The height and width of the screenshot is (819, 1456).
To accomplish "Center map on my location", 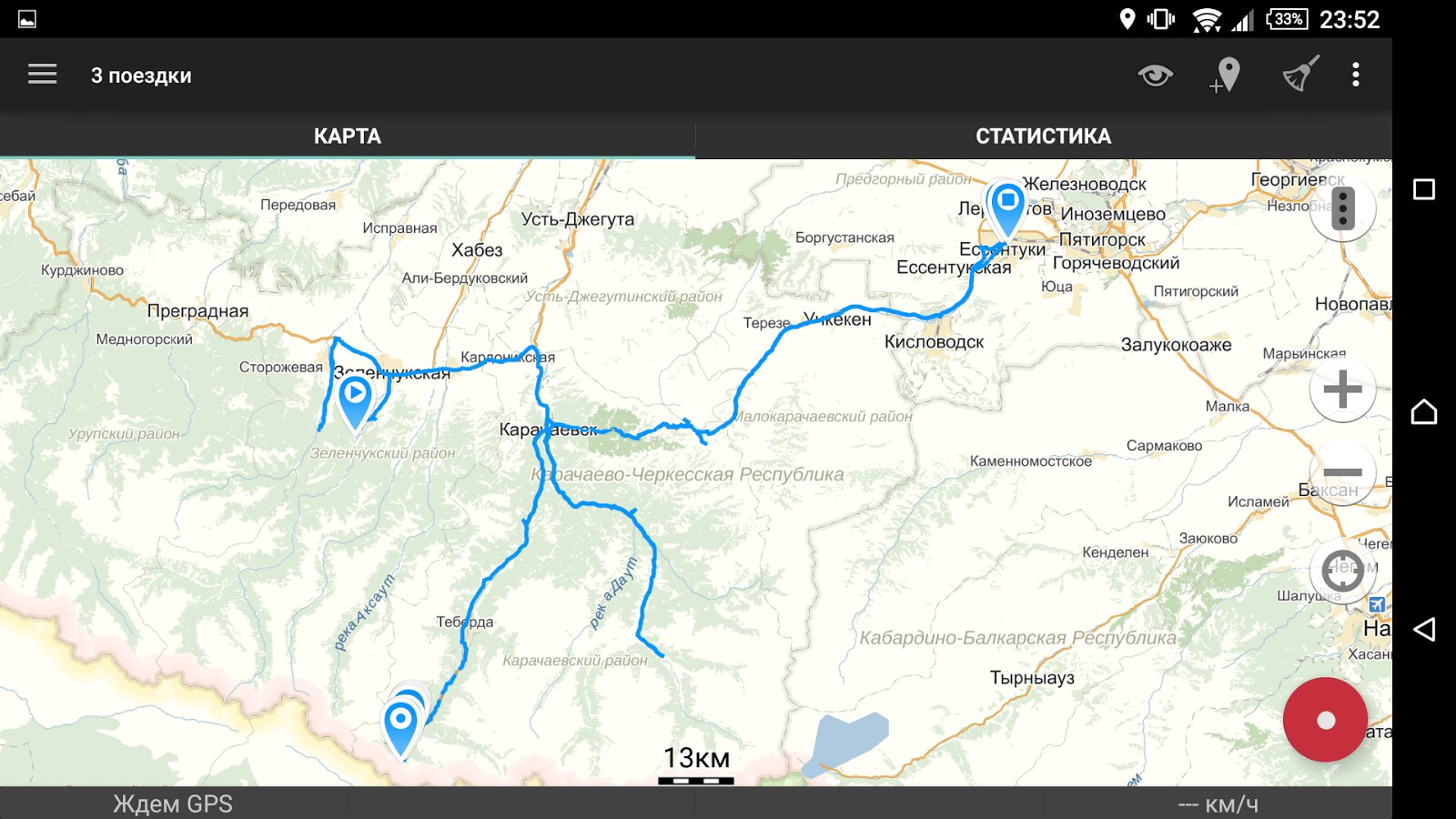I will [x=1342, y=571].
